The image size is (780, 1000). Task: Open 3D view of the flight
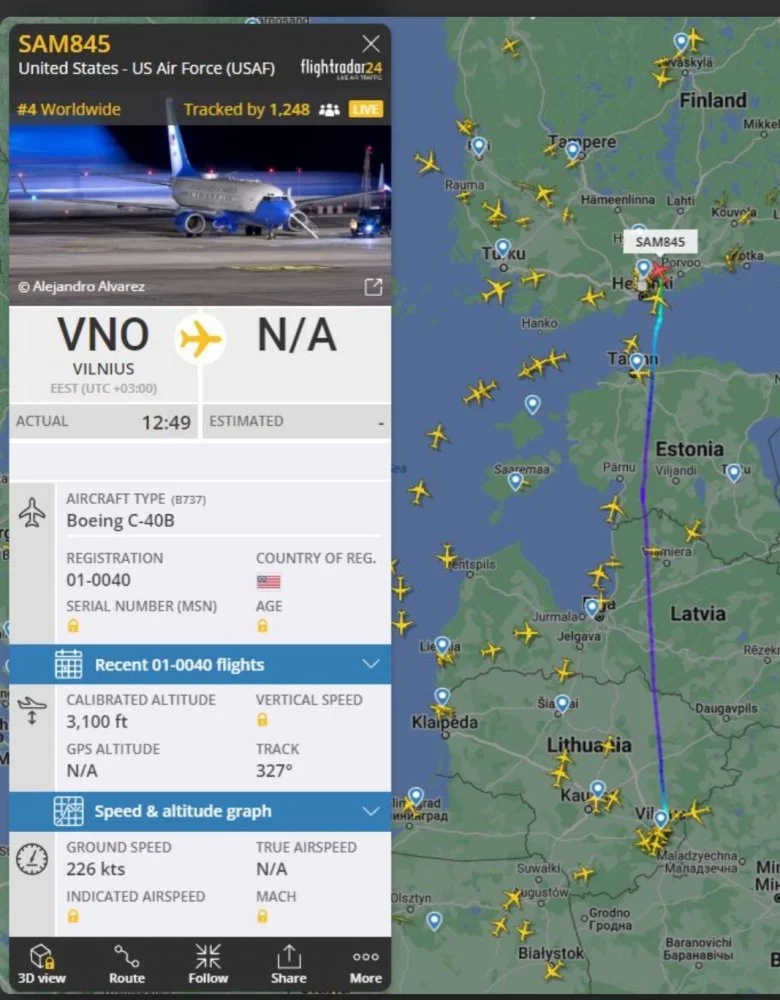click(41, 963)
